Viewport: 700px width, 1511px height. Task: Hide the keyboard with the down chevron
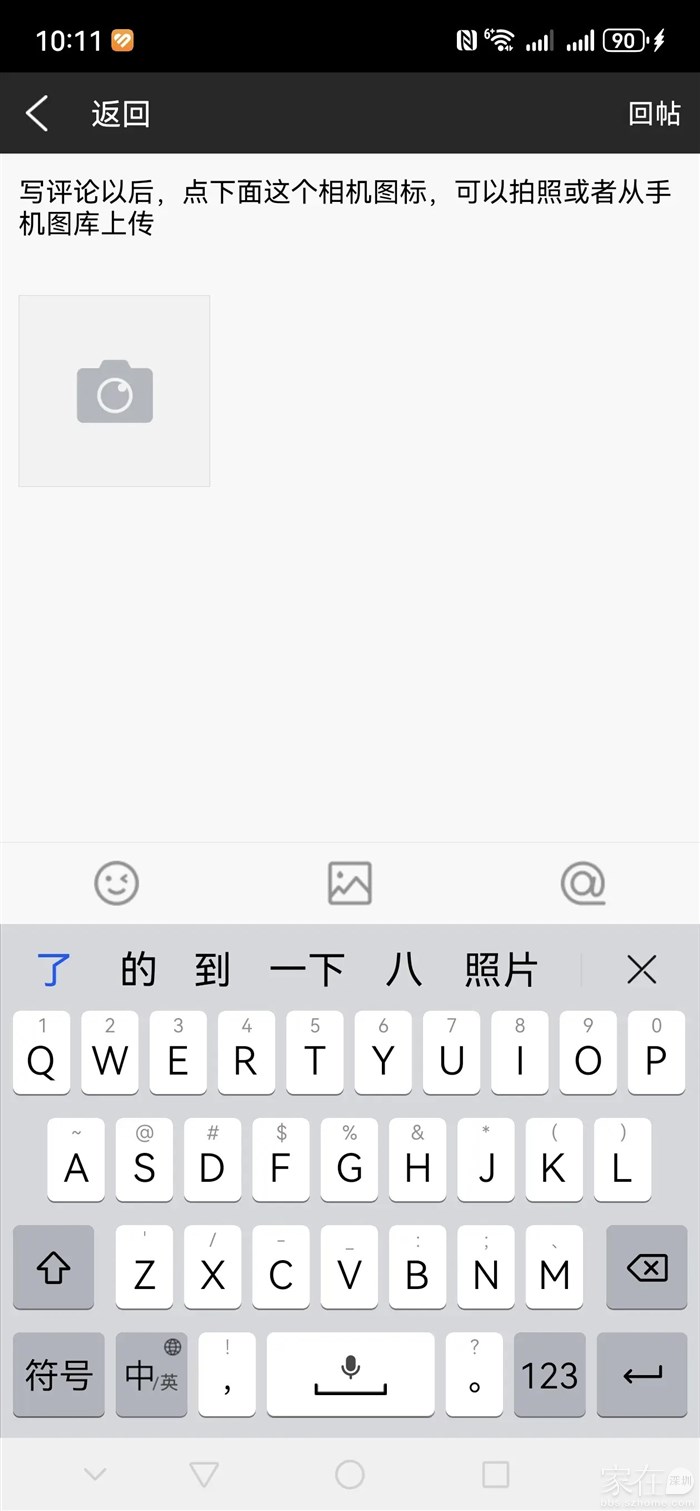pos(95,1473)
